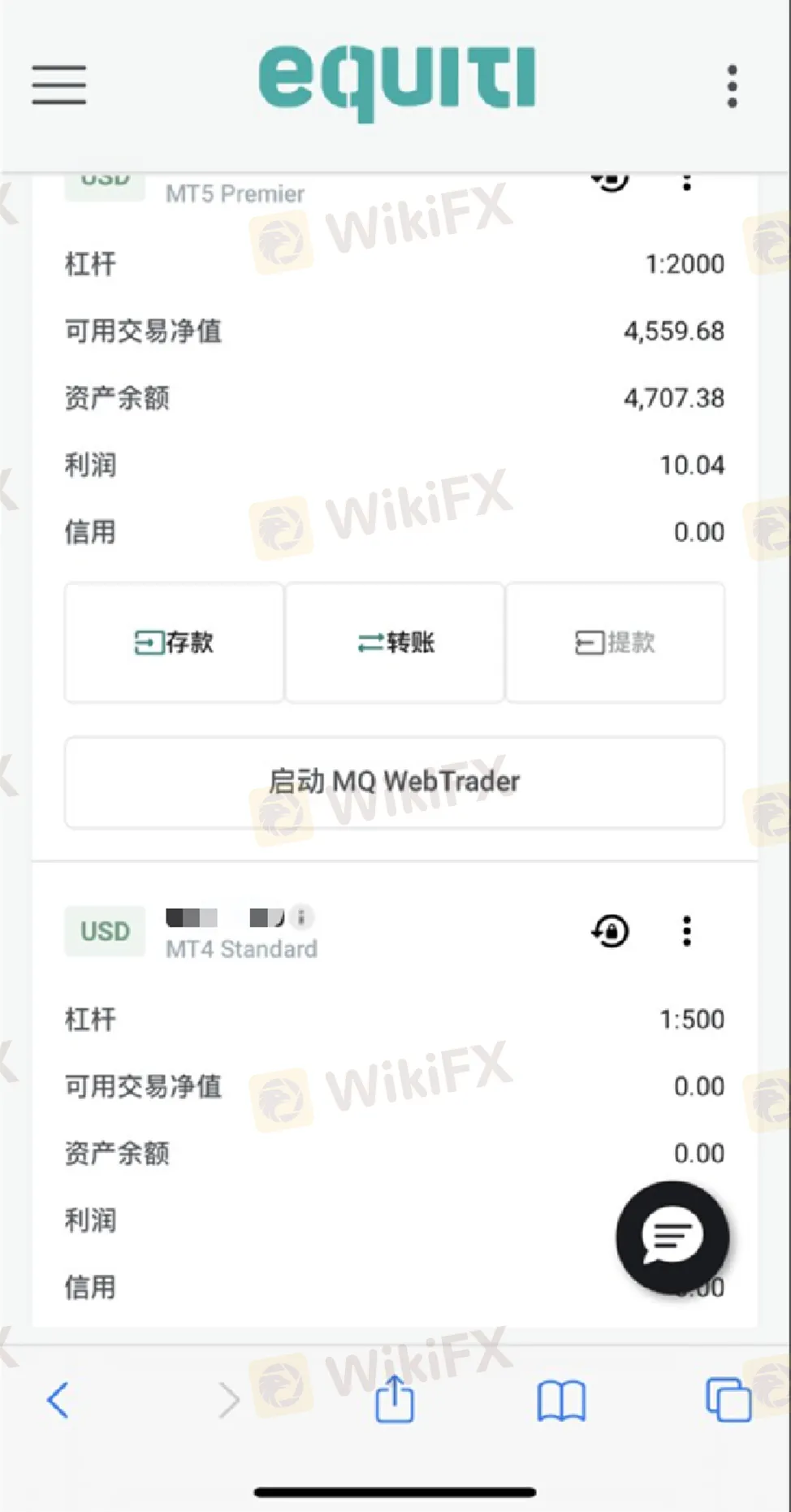Show open browser tabs
The width and height of the screenshot is (791, 1512).
click(728, 1399)
